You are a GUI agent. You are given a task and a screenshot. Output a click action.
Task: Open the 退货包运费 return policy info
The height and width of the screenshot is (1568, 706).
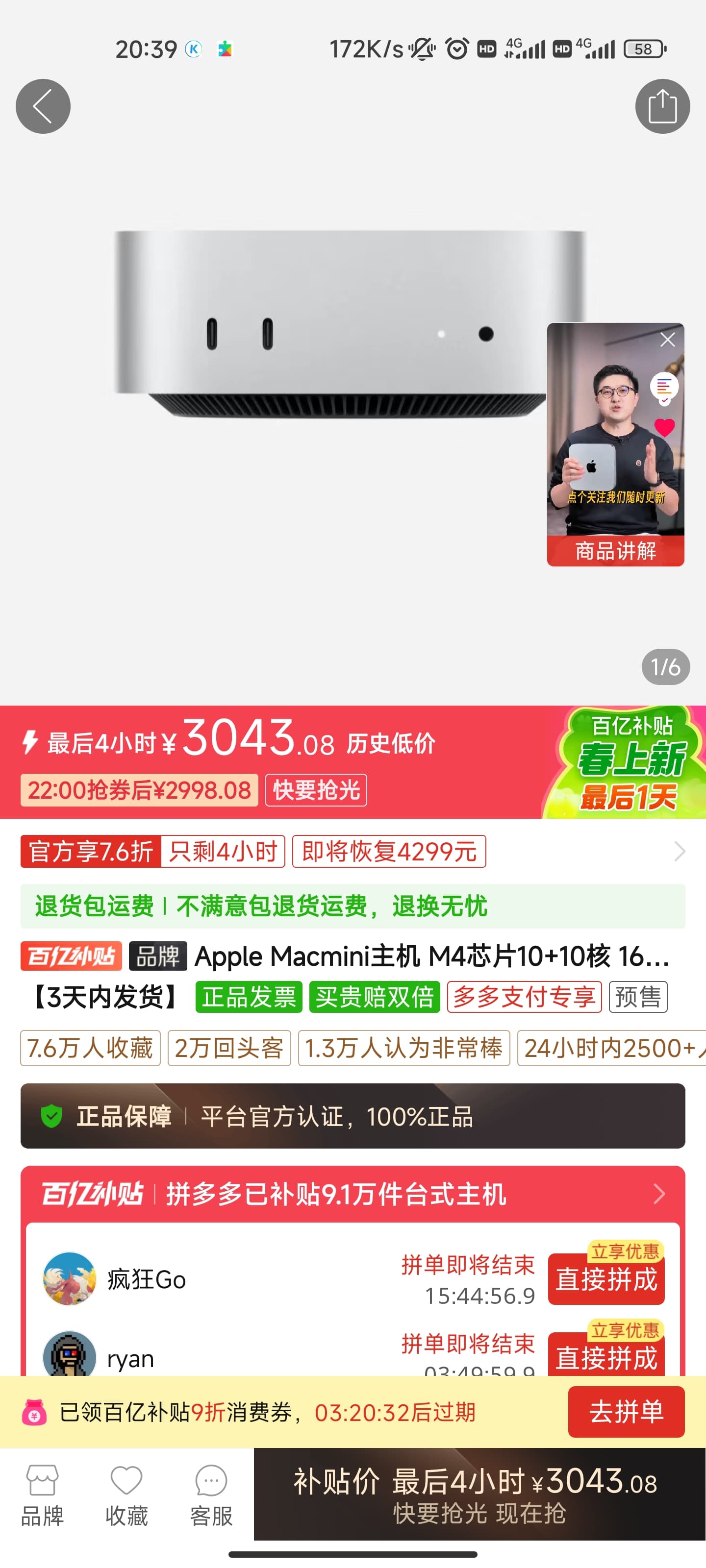(353, 906)
